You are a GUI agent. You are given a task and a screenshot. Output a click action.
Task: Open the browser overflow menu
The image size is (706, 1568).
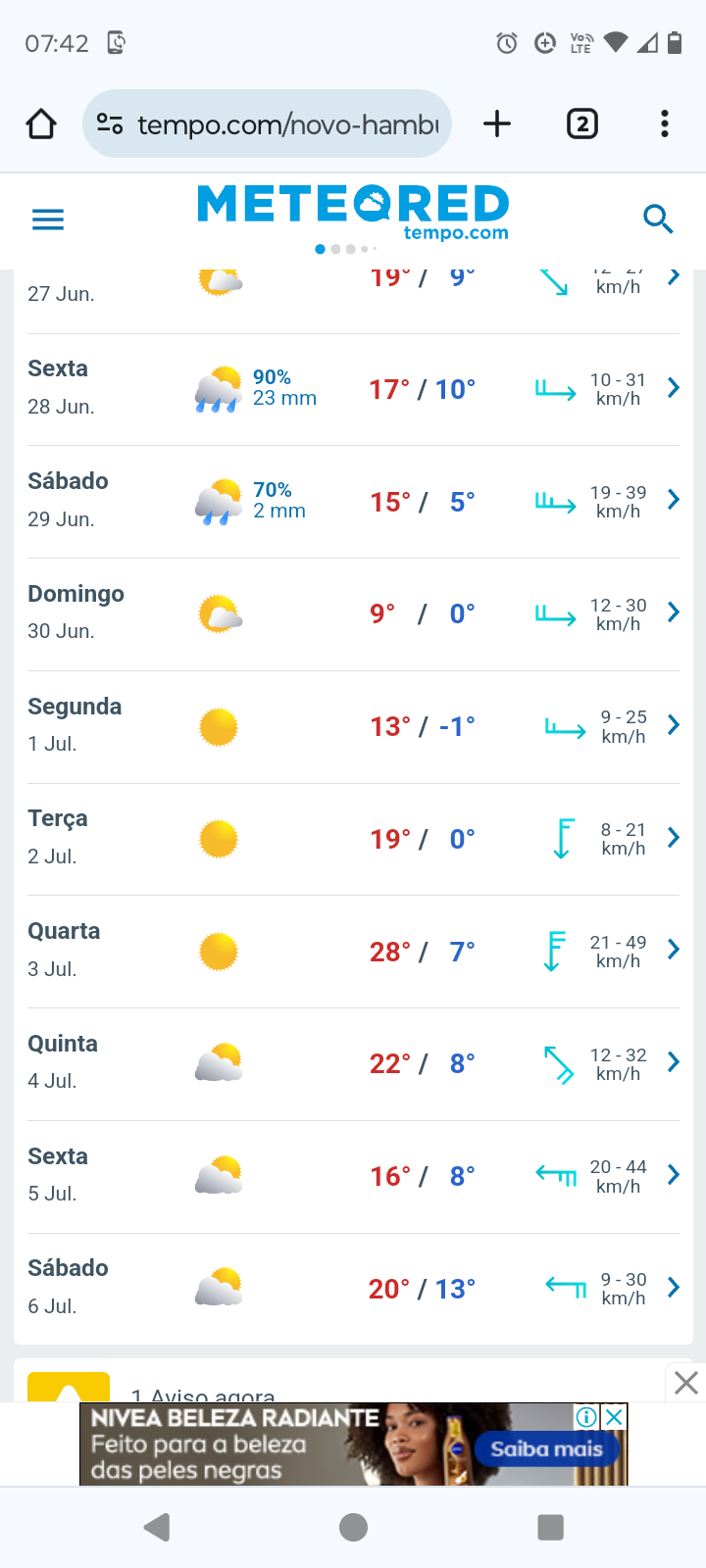click(x=665, y=124)
